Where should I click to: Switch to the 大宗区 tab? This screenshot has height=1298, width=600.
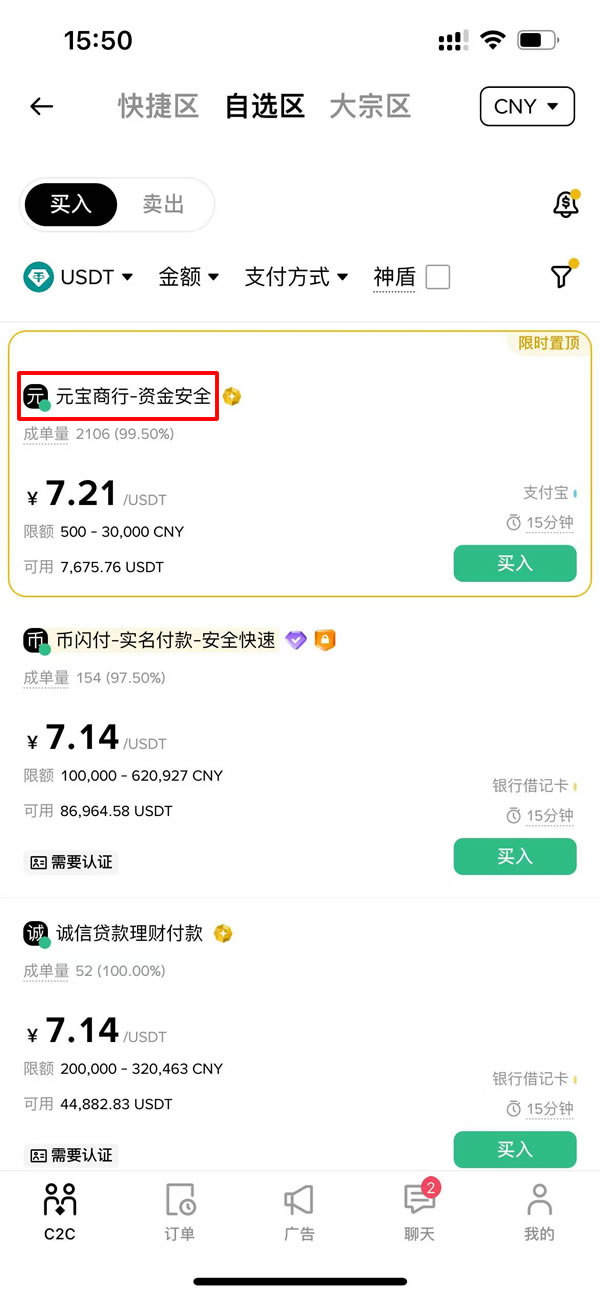[370, 106]
